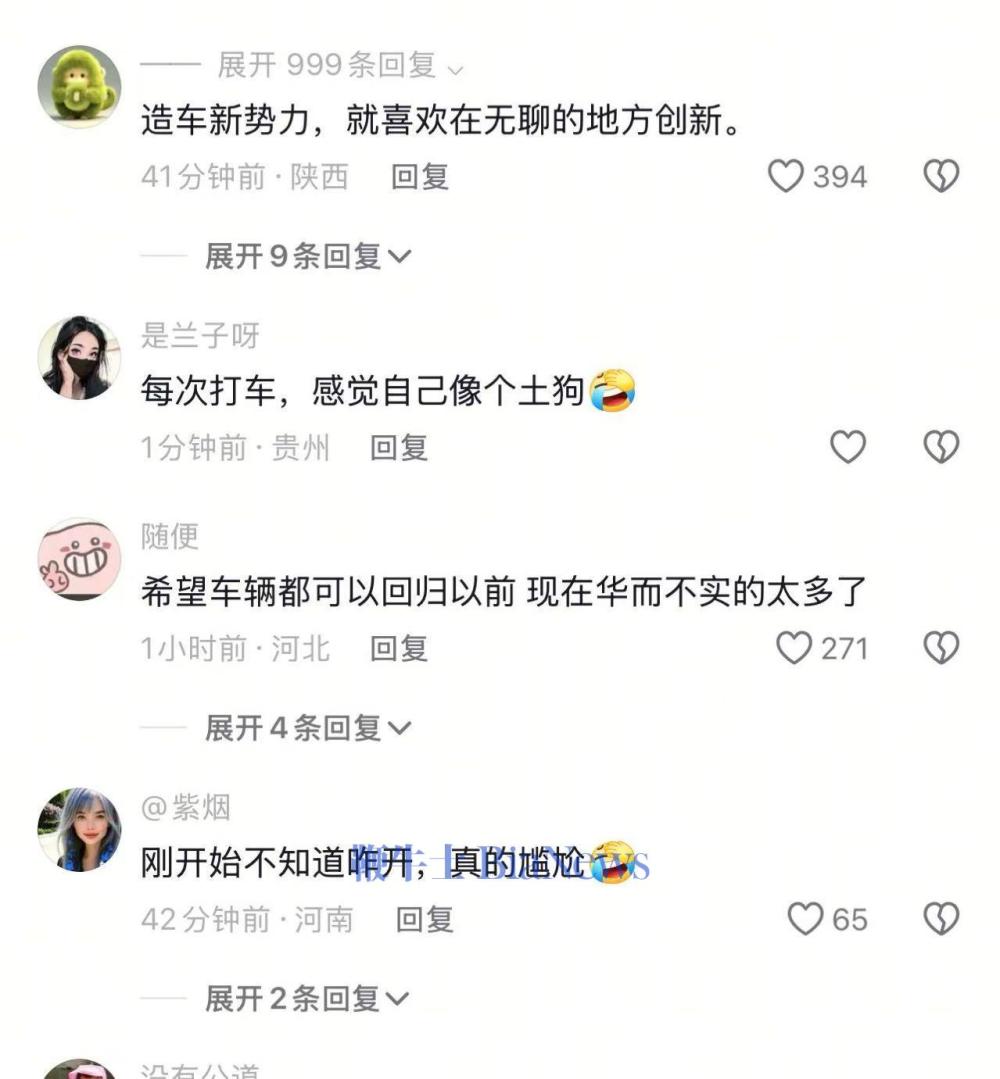Dislike @紫烟's comment

coord(940,919)
